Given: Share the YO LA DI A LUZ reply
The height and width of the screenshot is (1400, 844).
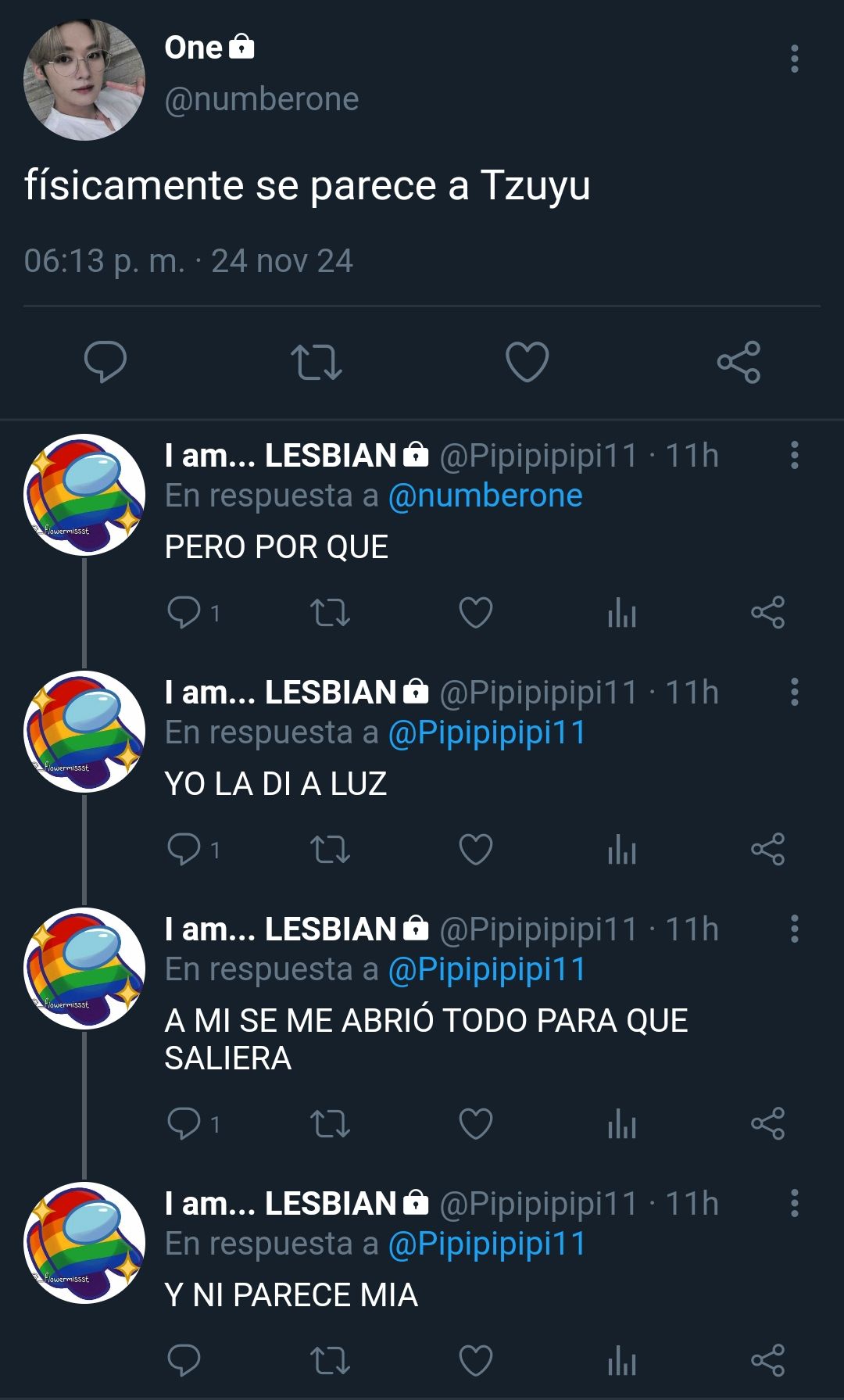Looking at the screenshot, I should point(767,849).
